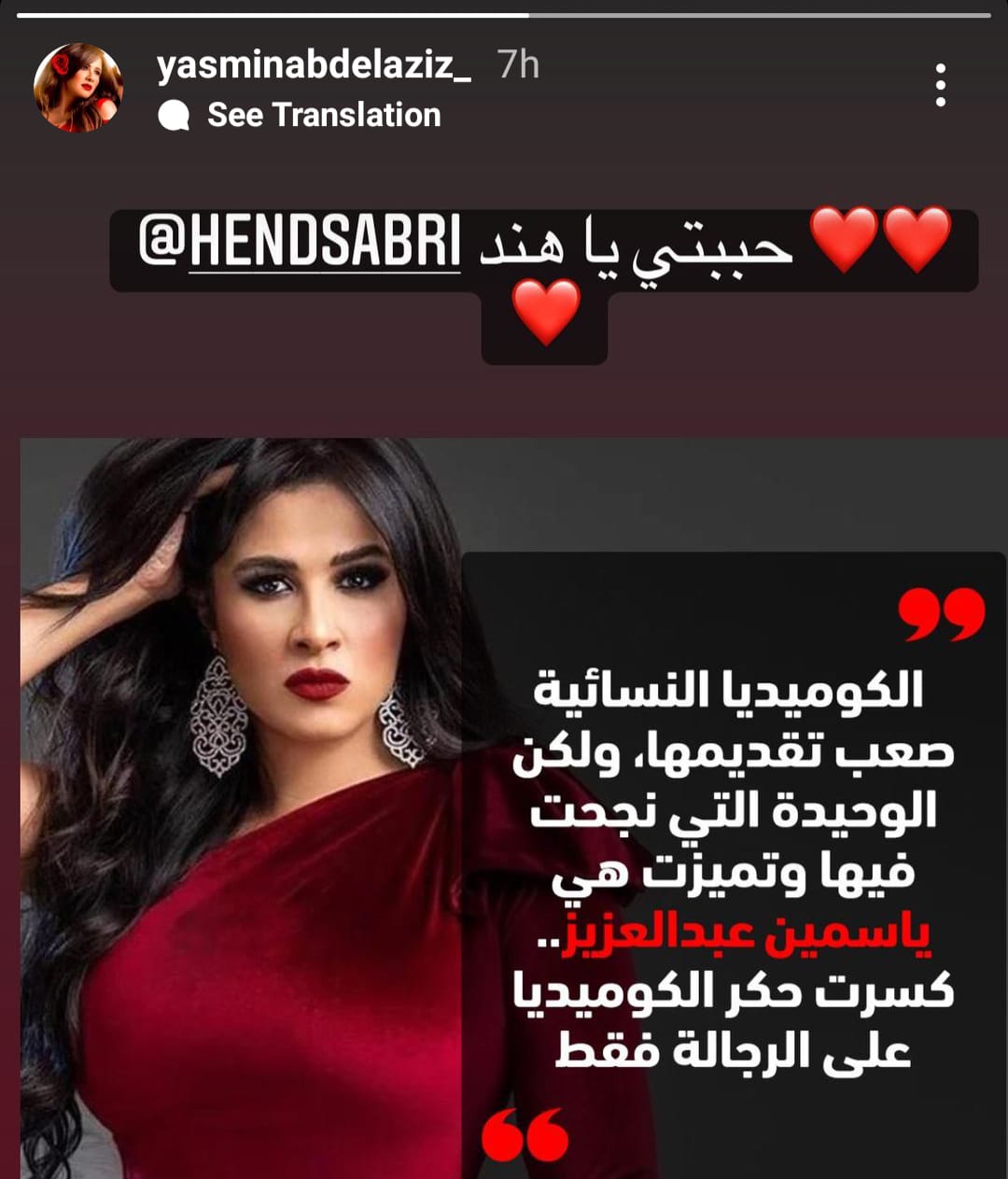Tap See Translation

pos(323,116)
